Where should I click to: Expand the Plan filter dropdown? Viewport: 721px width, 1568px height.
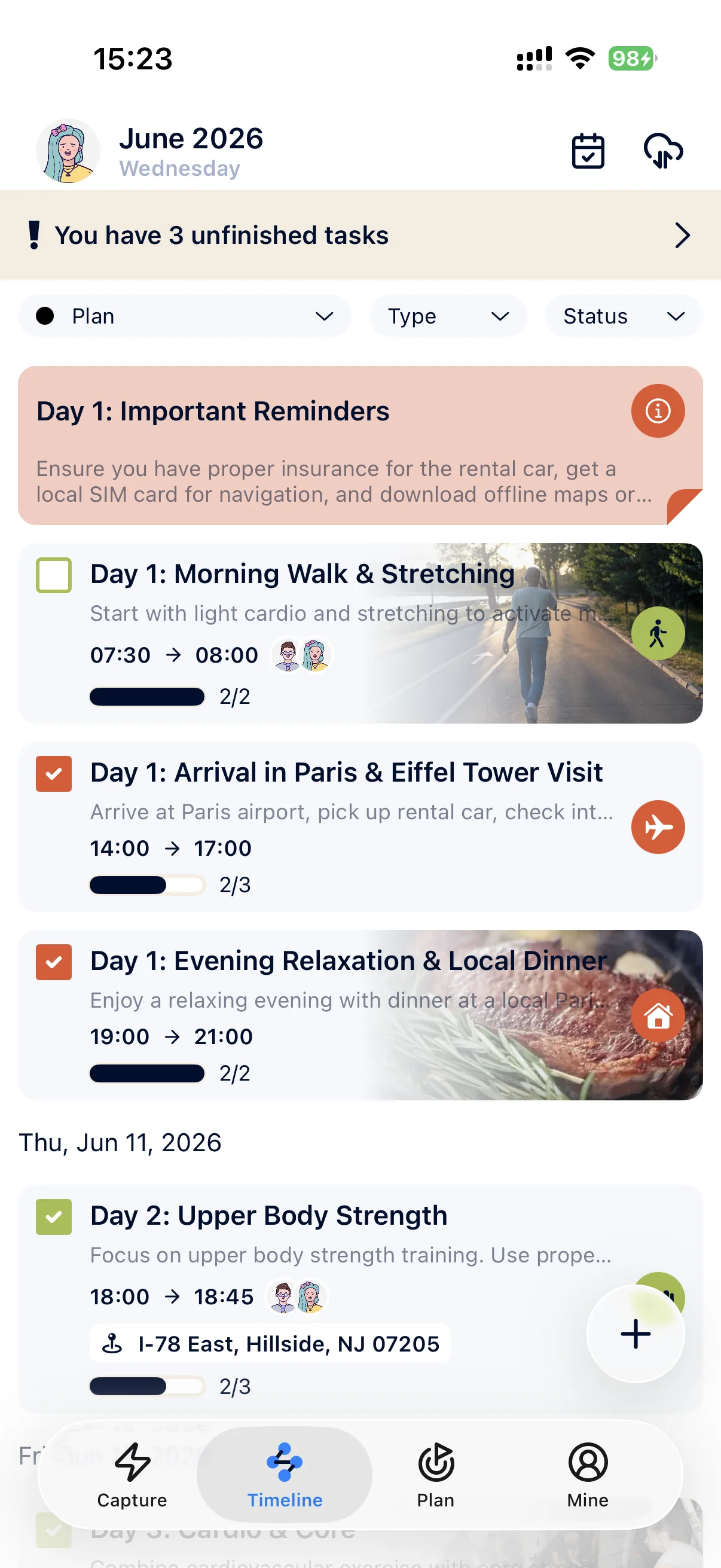(x=184, y=316)
